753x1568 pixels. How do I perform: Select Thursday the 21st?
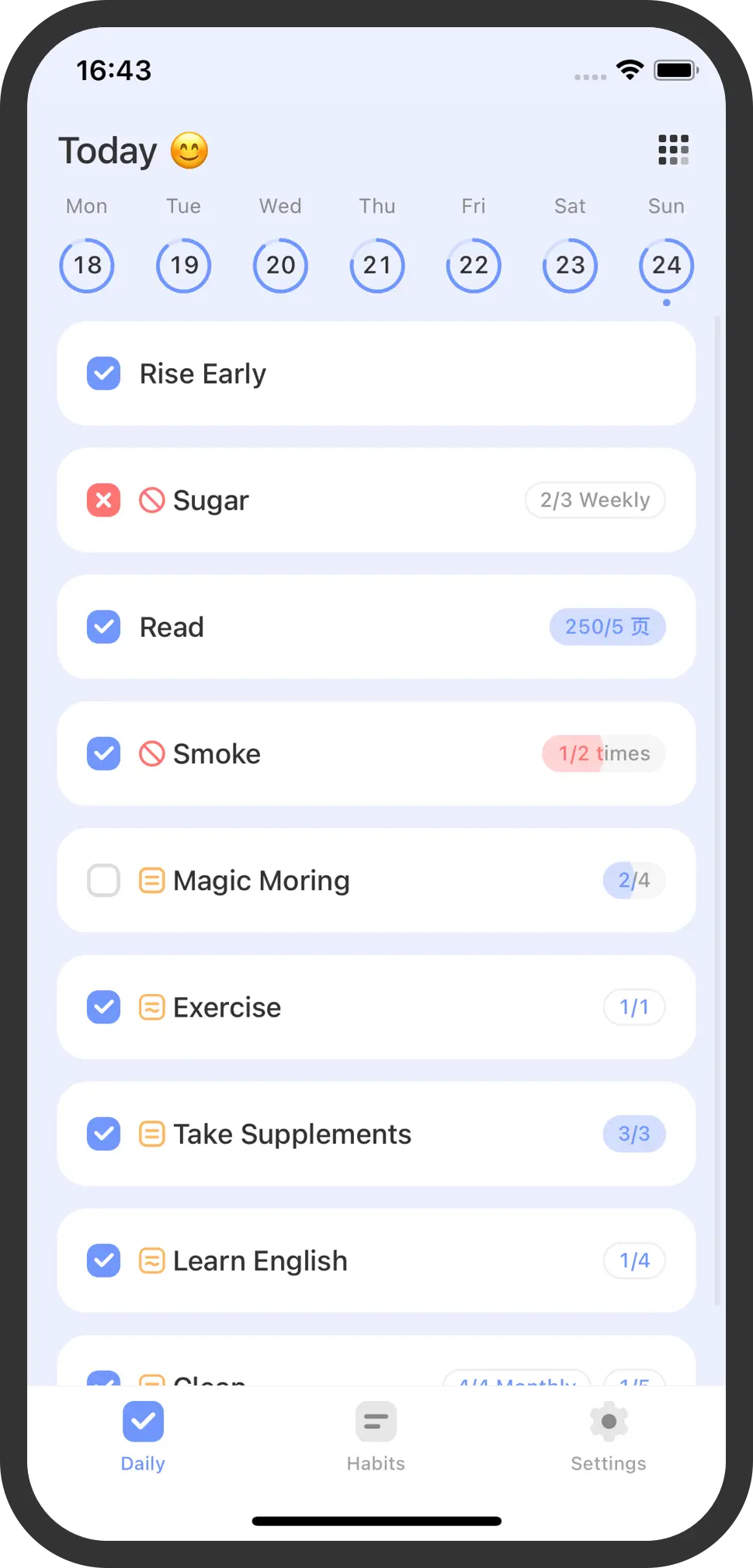(x=377, y=266)
